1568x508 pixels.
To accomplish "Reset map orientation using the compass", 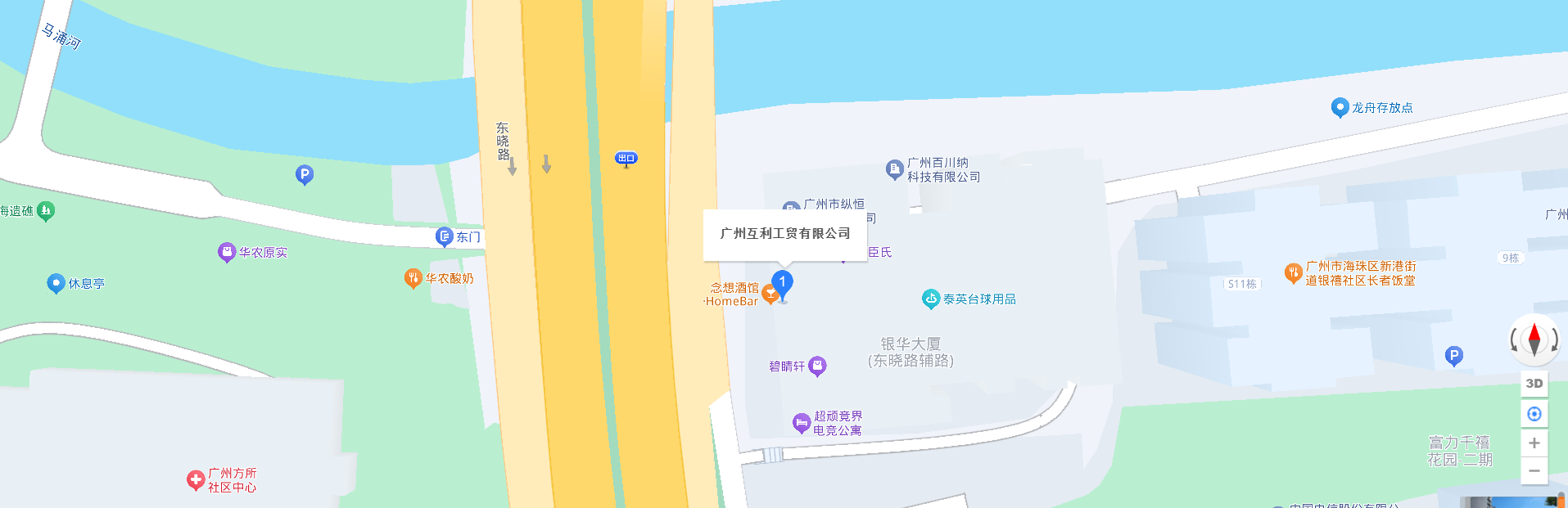I will point(1534,339).
